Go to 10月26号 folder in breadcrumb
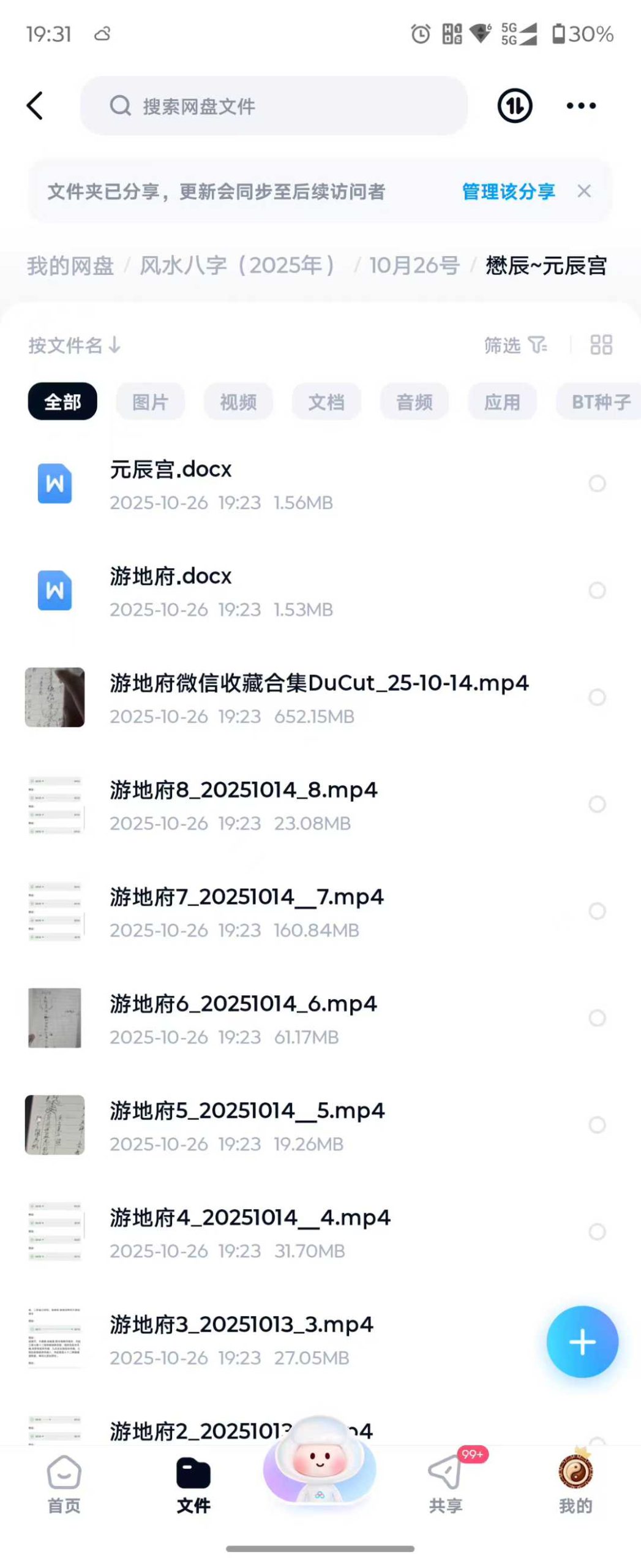Screen dimensions: 641x1568 coord(414,265)
